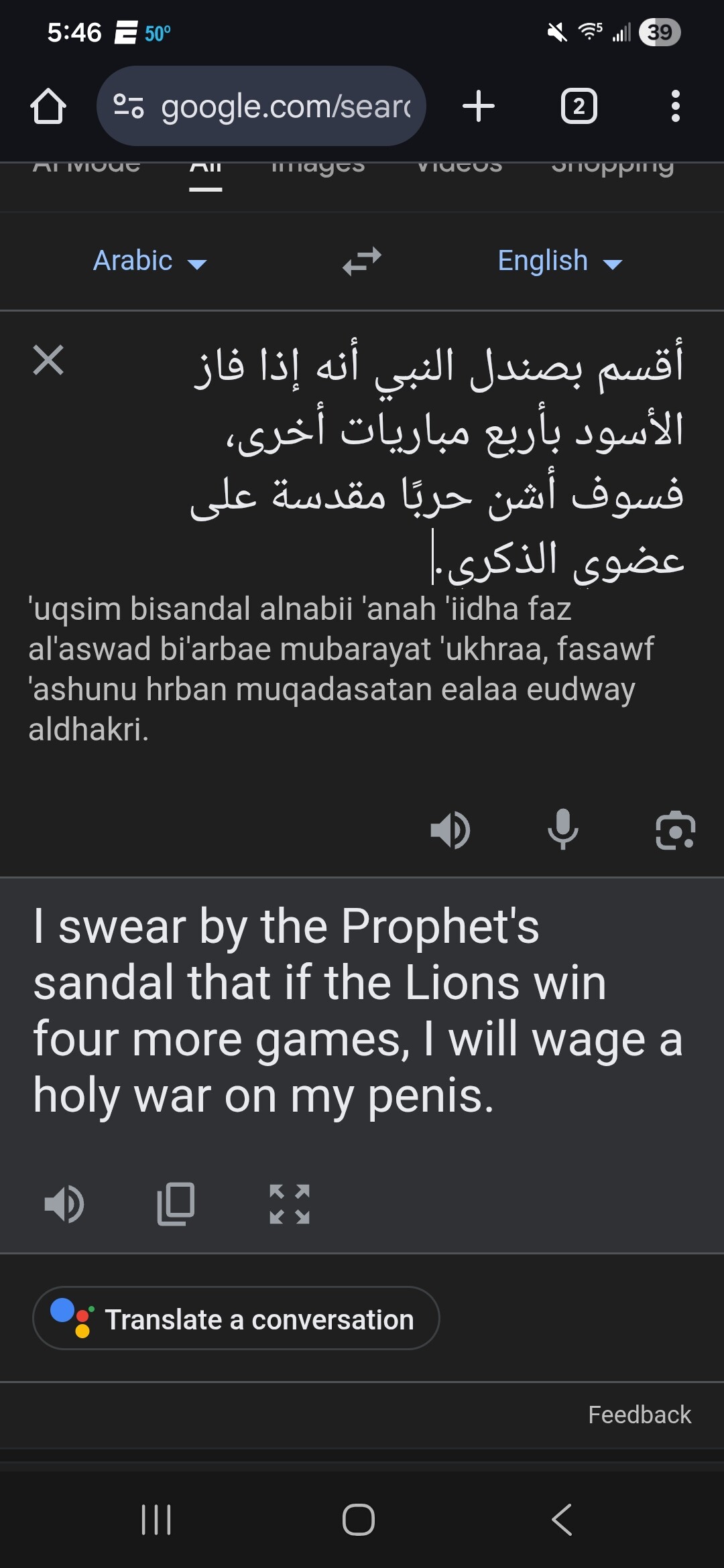The image size is (724, 1568).
Task: Listen to the English translation
Action: pos(64,1204)
